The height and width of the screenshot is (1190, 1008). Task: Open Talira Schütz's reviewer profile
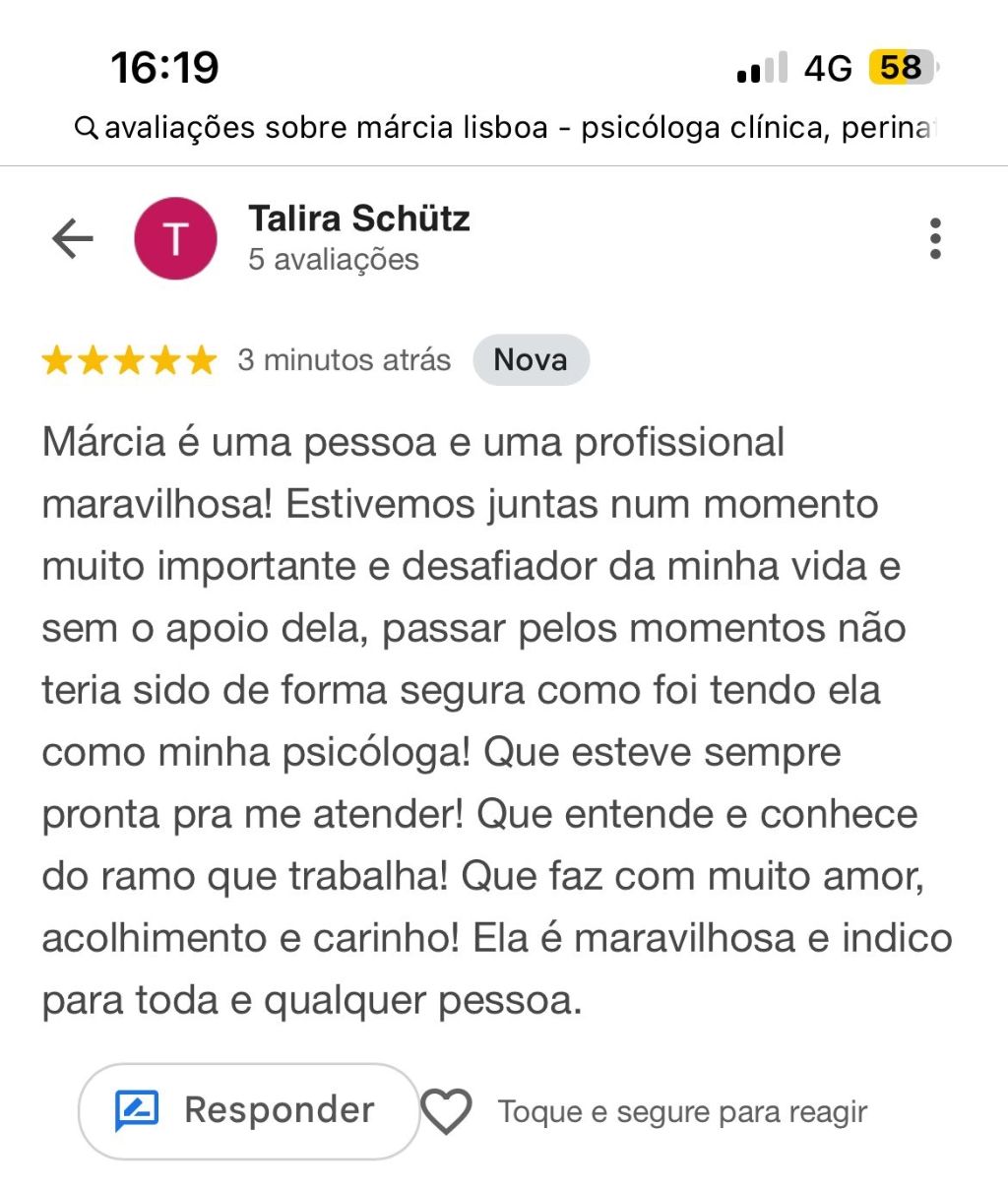point(358,219)
